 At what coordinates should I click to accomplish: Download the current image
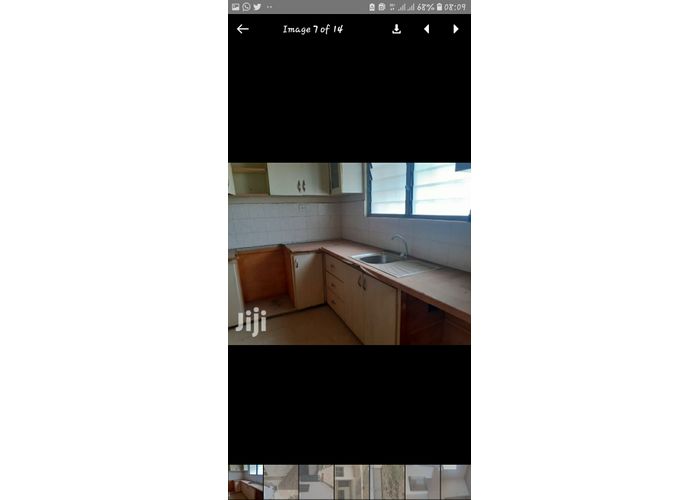396,29
